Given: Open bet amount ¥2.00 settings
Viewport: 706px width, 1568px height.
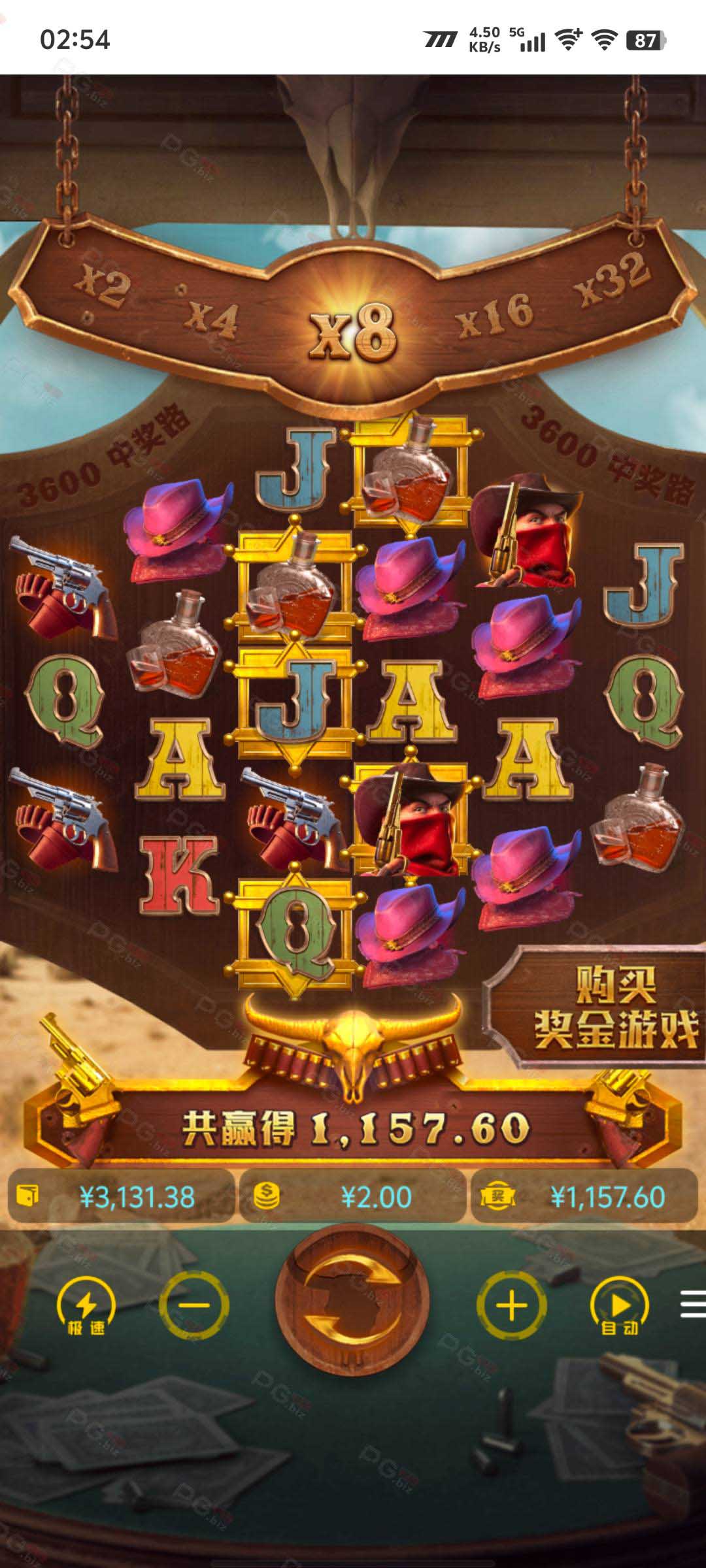Looking at the screenshot, I should point(352,1197).
